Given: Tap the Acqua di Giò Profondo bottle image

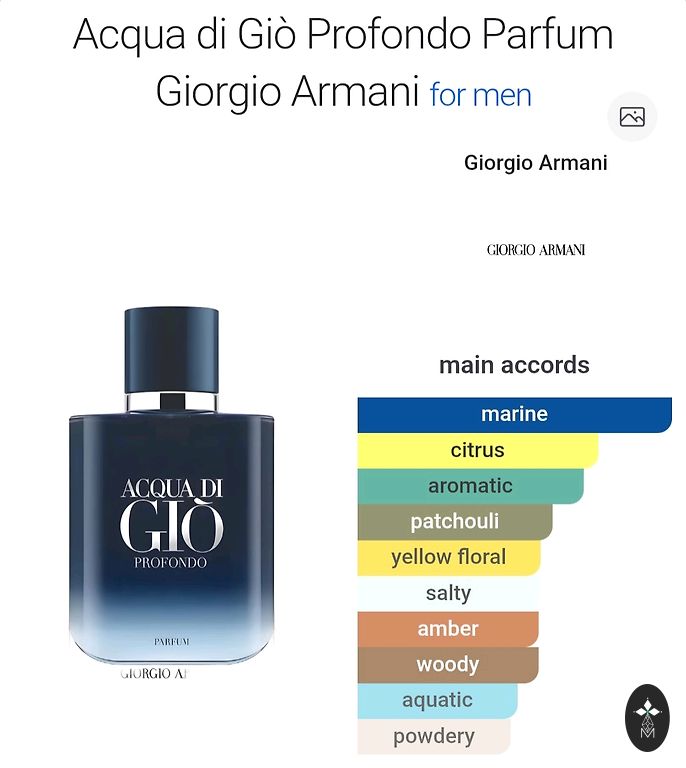Looking at the screenshot, I should 171,490.
